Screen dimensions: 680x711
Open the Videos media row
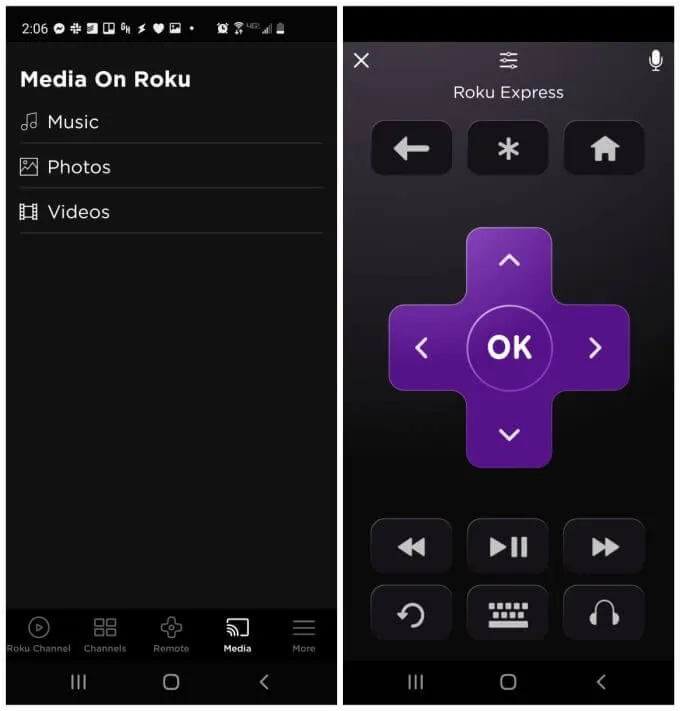[78, 212]
